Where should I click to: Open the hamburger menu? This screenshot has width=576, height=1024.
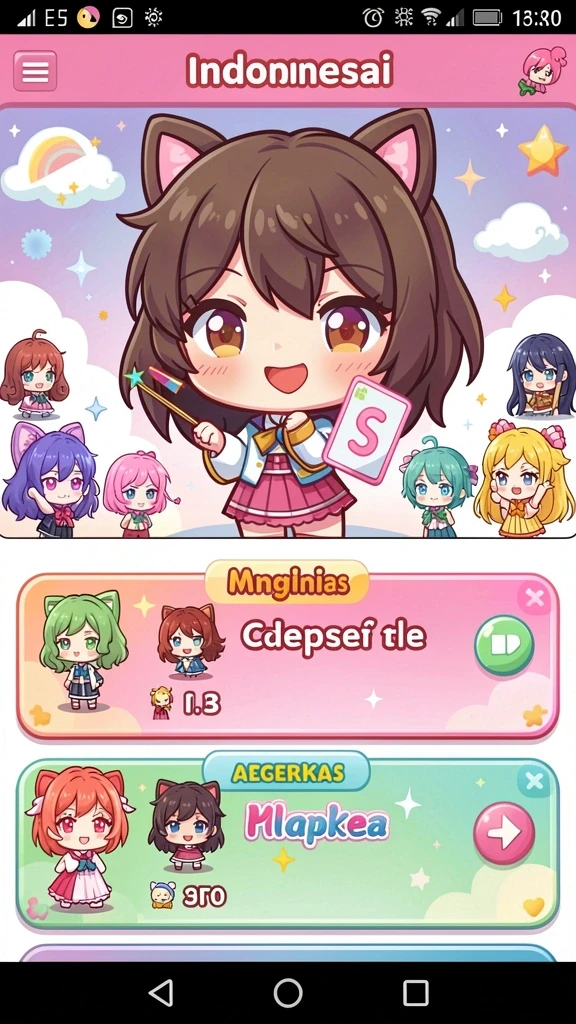[35, 71]
